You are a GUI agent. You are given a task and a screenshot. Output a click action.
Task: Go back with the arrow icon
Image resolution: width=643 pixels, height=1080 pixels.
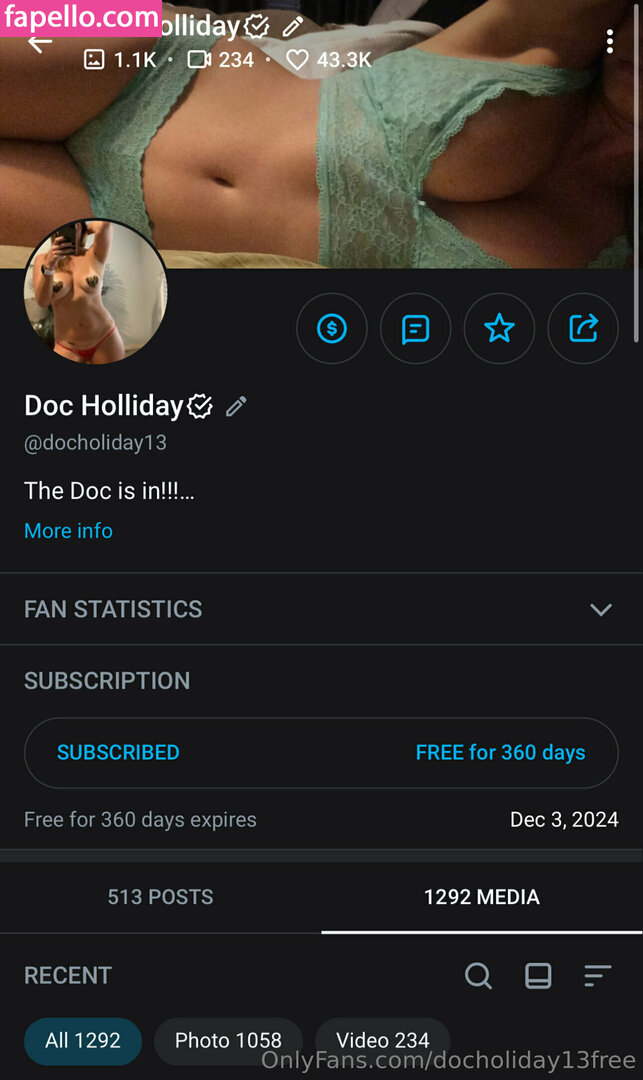(x=40, y=43)
